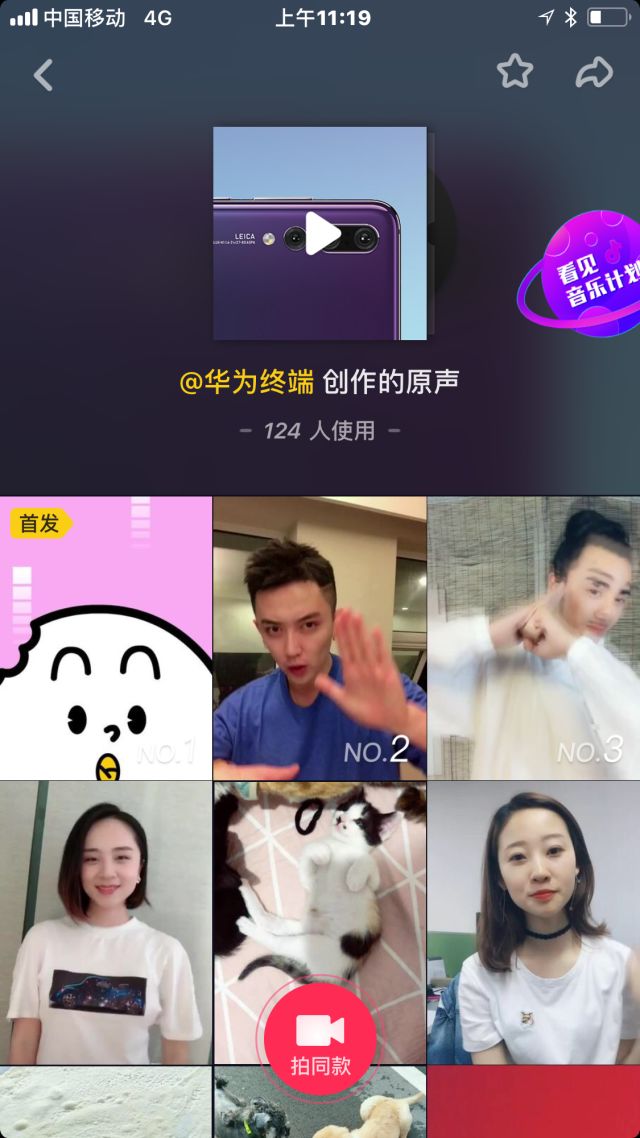
Task: Open the video of the woman wearing a choker
Action: 533,921
